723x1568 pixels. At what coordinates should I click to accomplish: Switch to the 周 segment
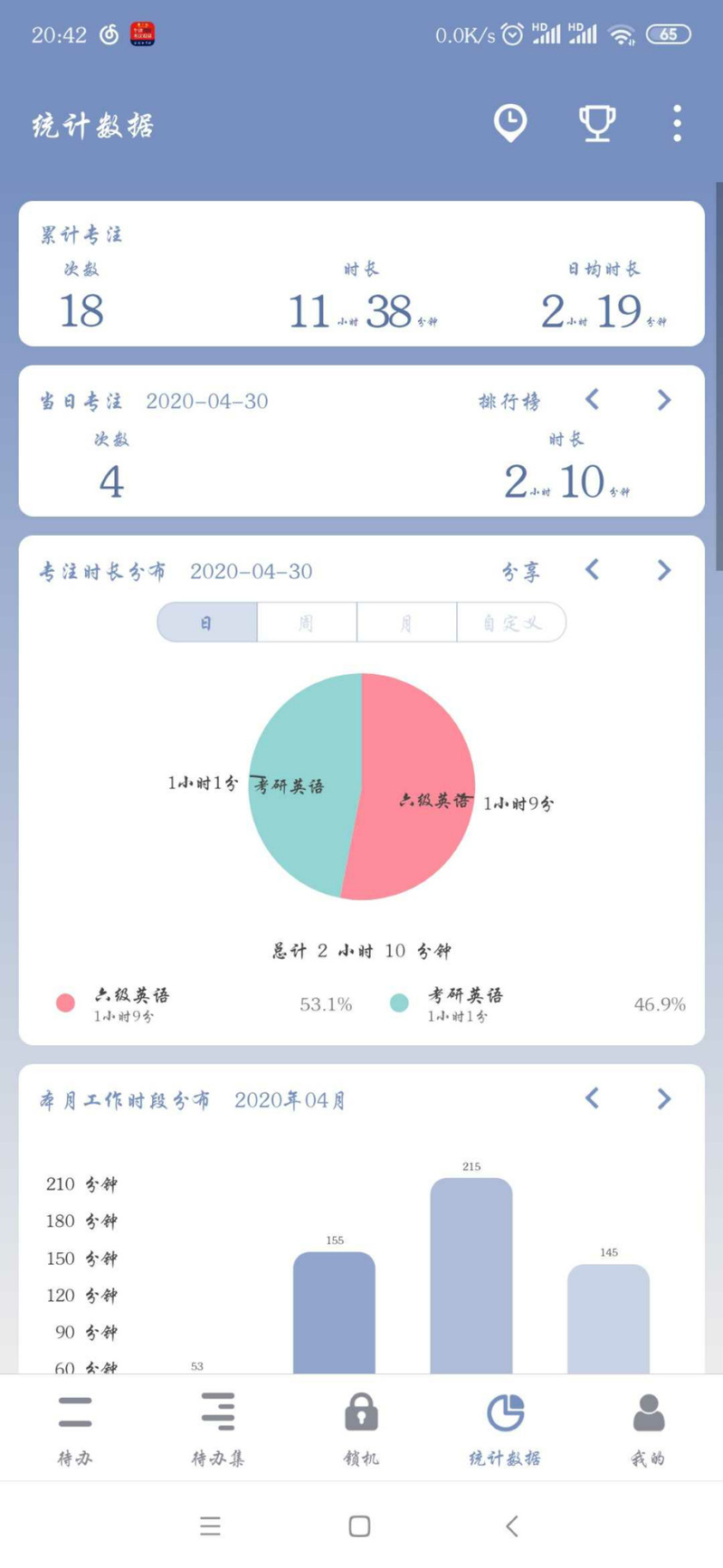coord(307,622)
